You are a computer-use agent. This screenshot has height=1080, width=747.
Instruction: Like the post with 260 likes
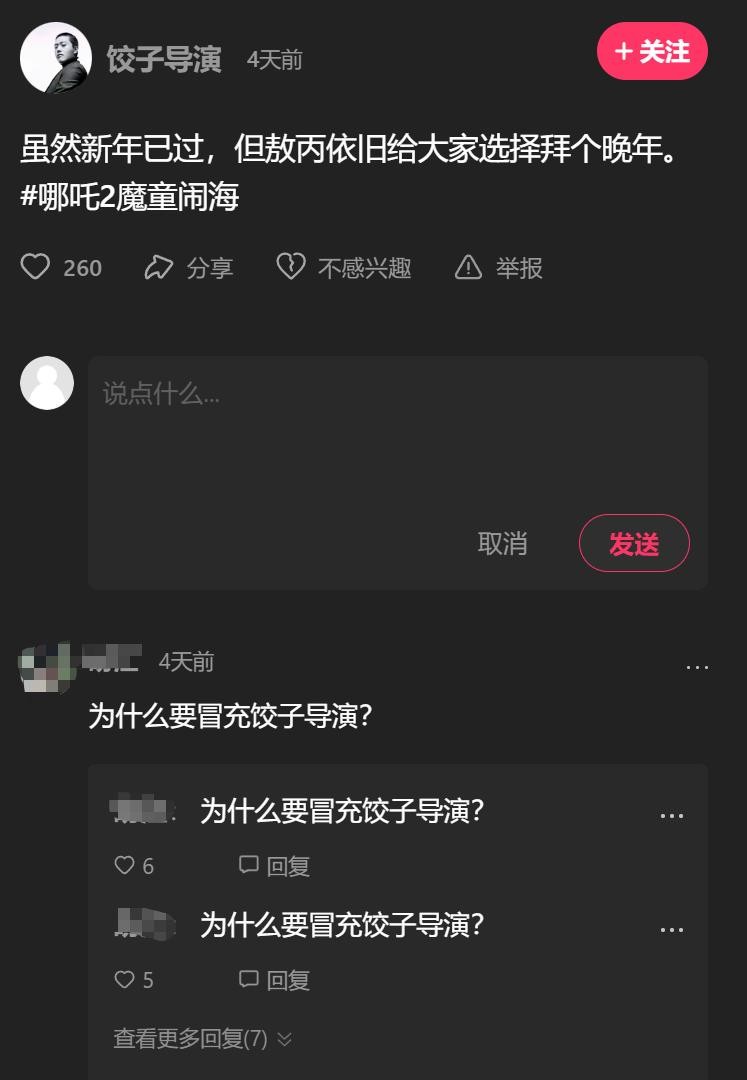(x=36, y=267)
